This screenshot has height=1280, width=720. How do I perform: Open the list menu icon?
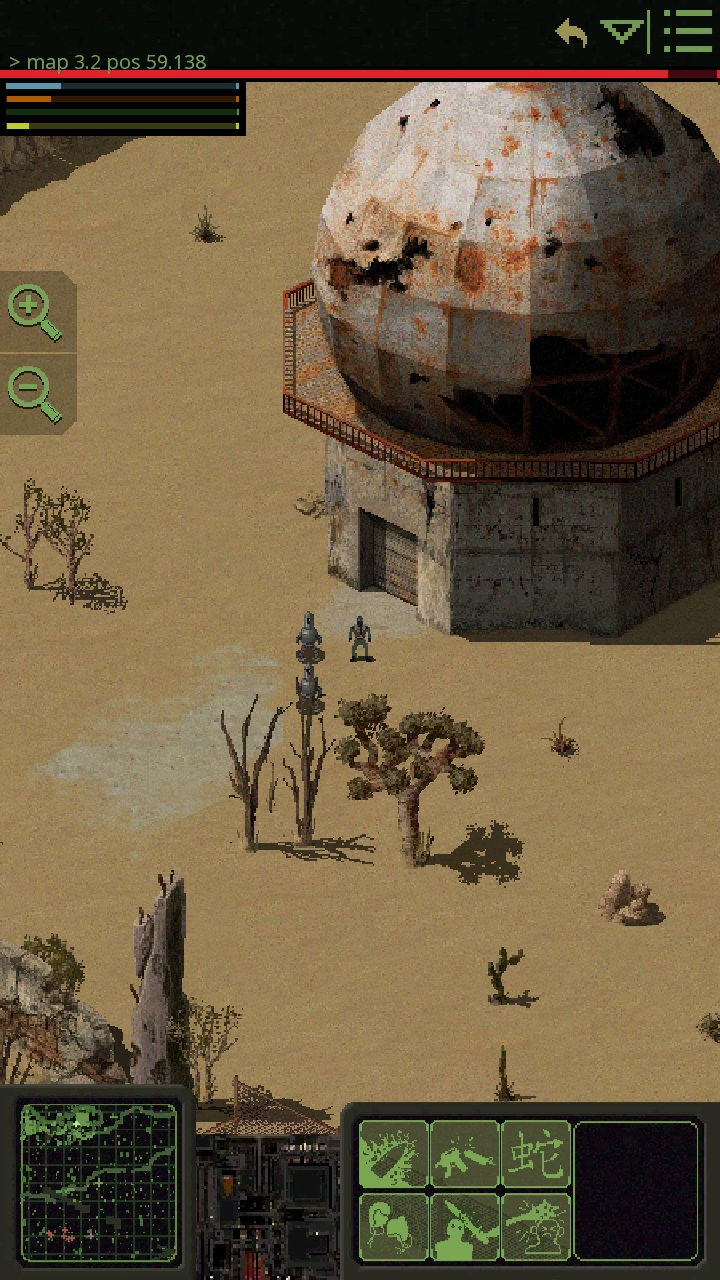pyautogui.click(x=689, y=31)
